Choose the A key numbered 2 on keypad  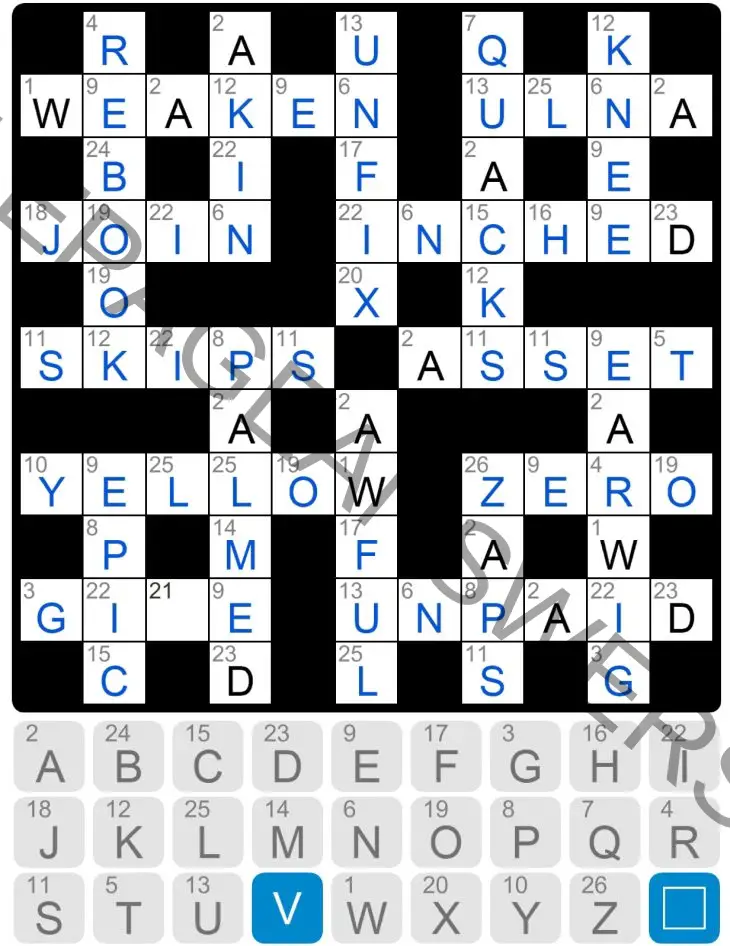pyautogui.click(x=49, y=756)
